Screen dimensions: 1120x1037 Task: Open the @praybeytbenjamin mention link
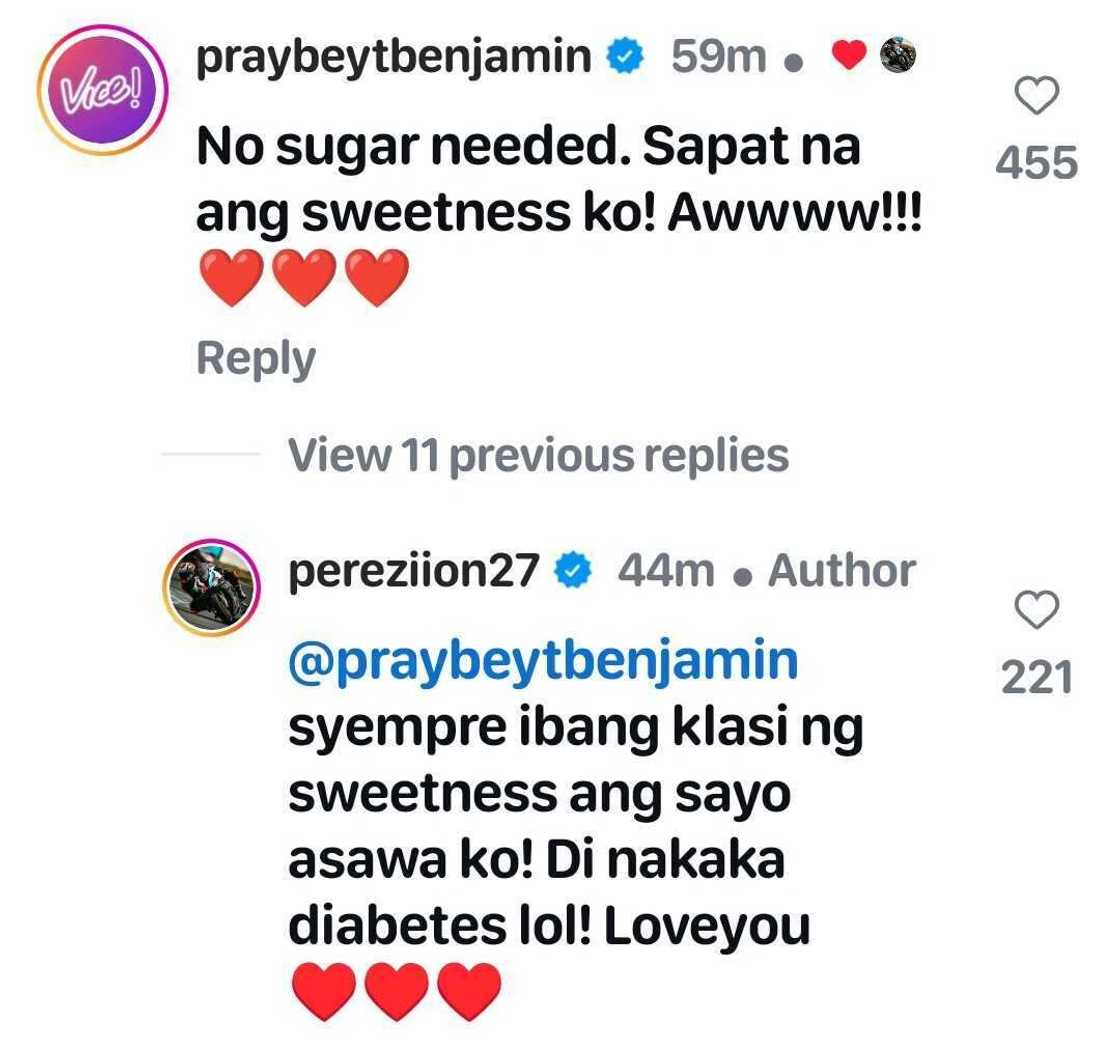(x=543, y=661)
